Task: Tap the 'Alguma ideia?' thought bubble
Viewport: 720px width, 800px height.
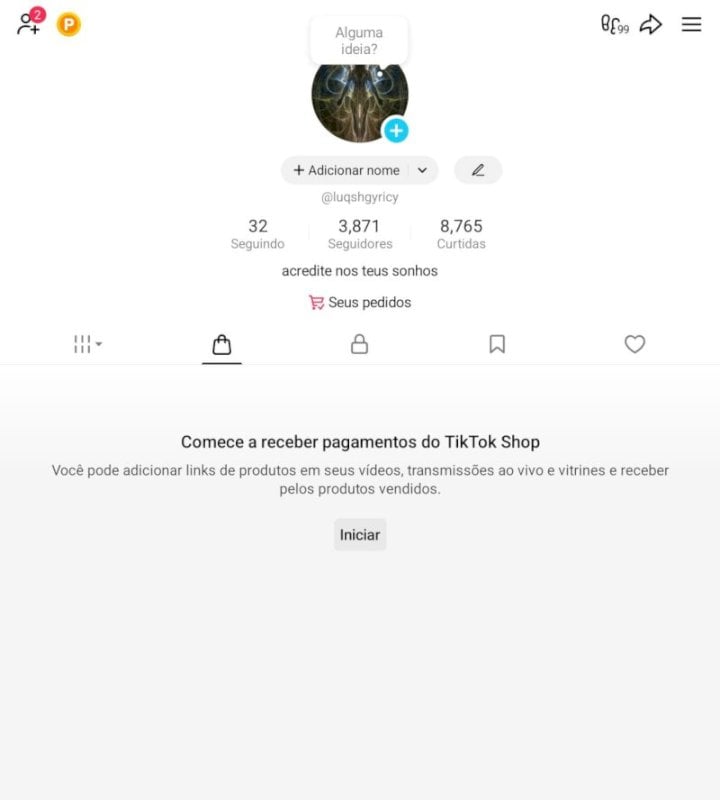Action: pos(359,40)
